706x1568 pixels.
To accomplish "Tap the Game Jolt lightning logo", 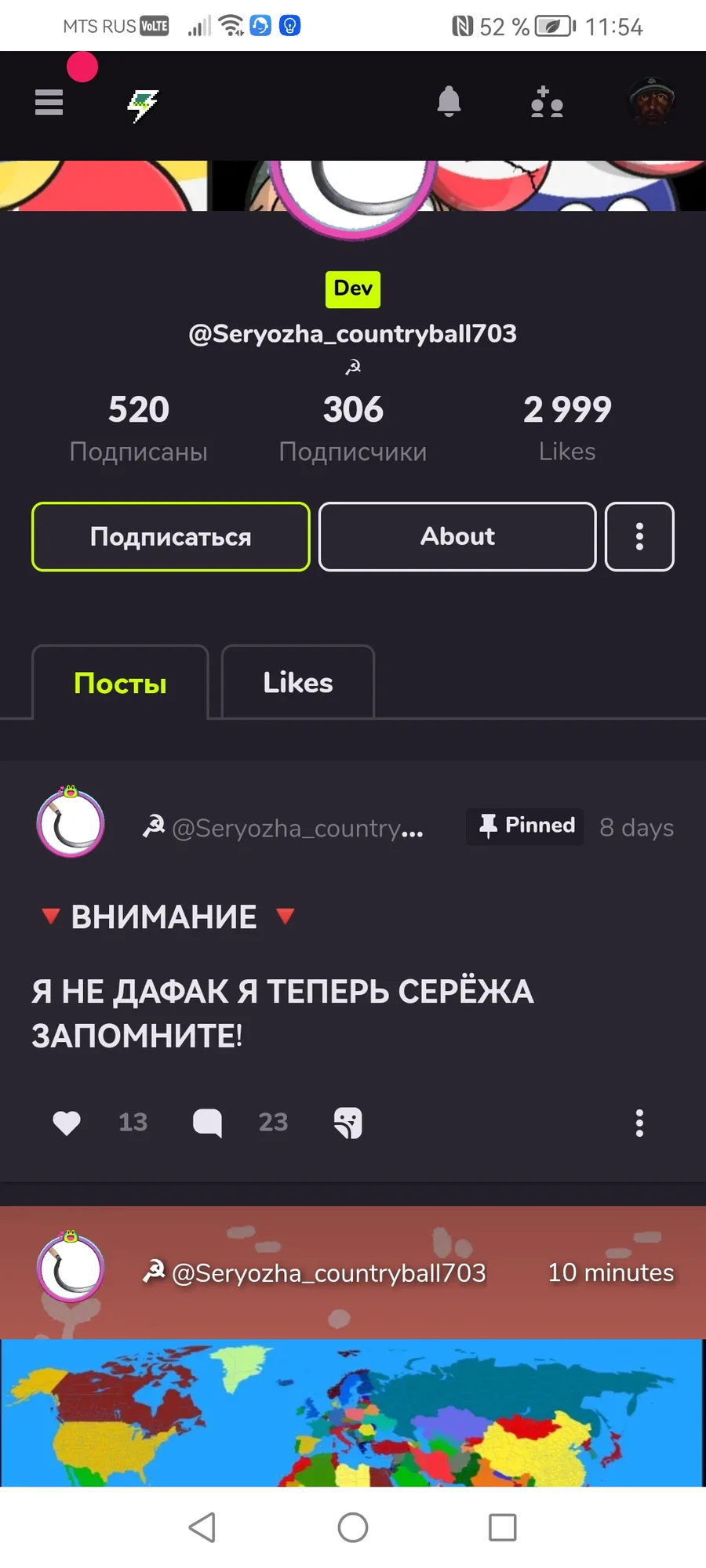I will click(x=143, y=105).
